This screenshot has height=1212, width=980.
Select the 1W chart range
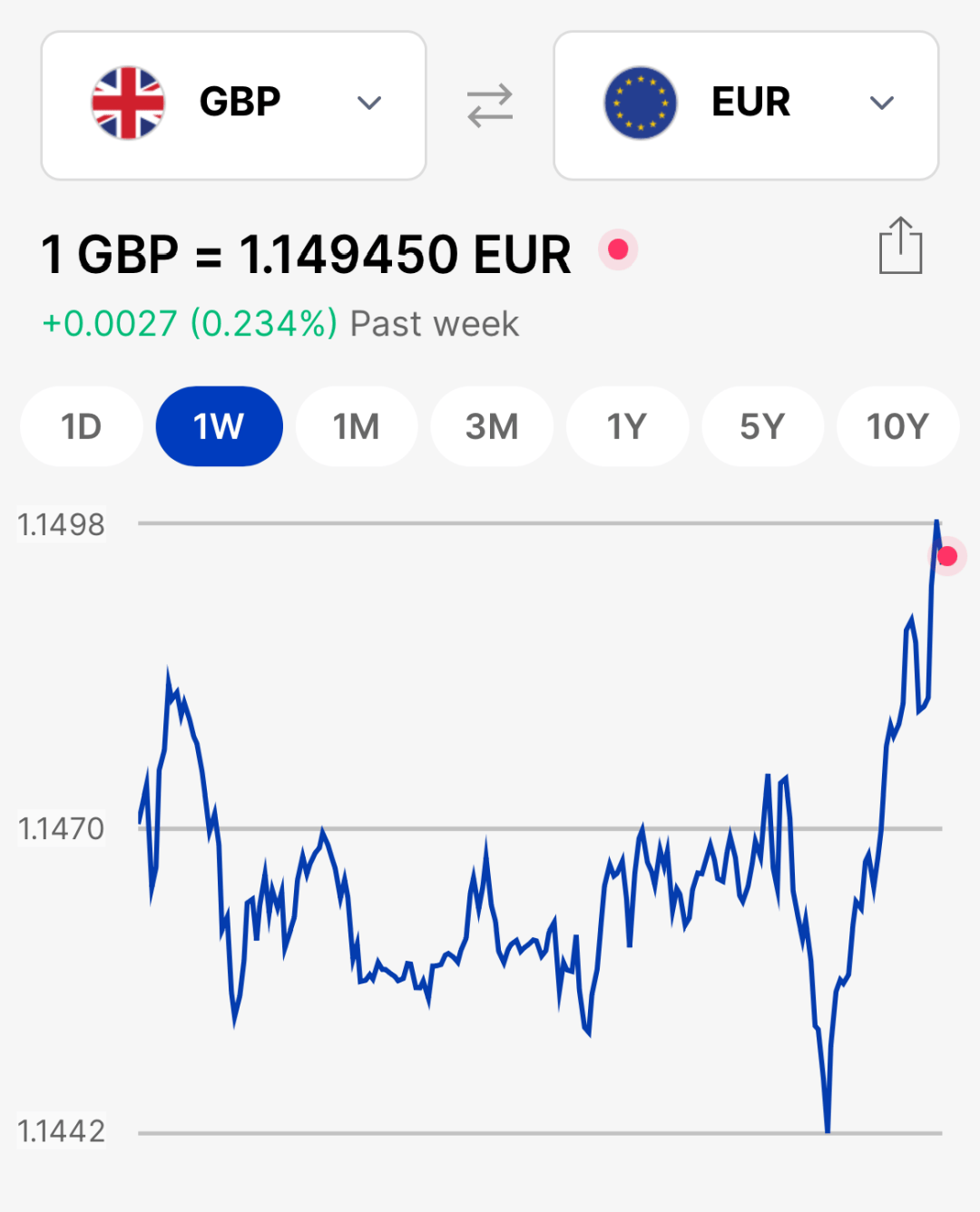tap(219, 426)
